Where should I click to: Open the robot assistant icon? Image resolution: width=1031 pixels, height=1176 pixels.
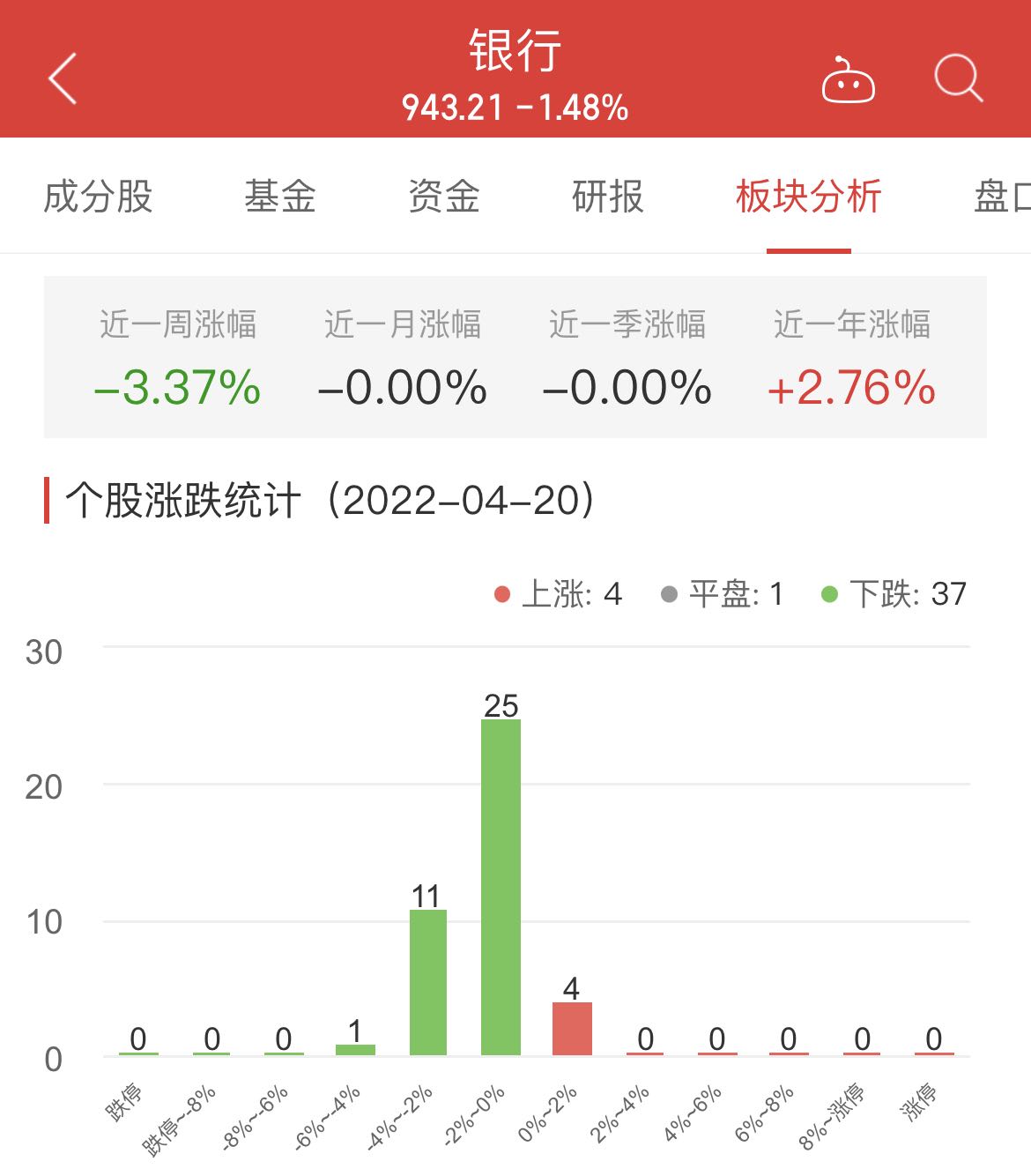(848, 80)
